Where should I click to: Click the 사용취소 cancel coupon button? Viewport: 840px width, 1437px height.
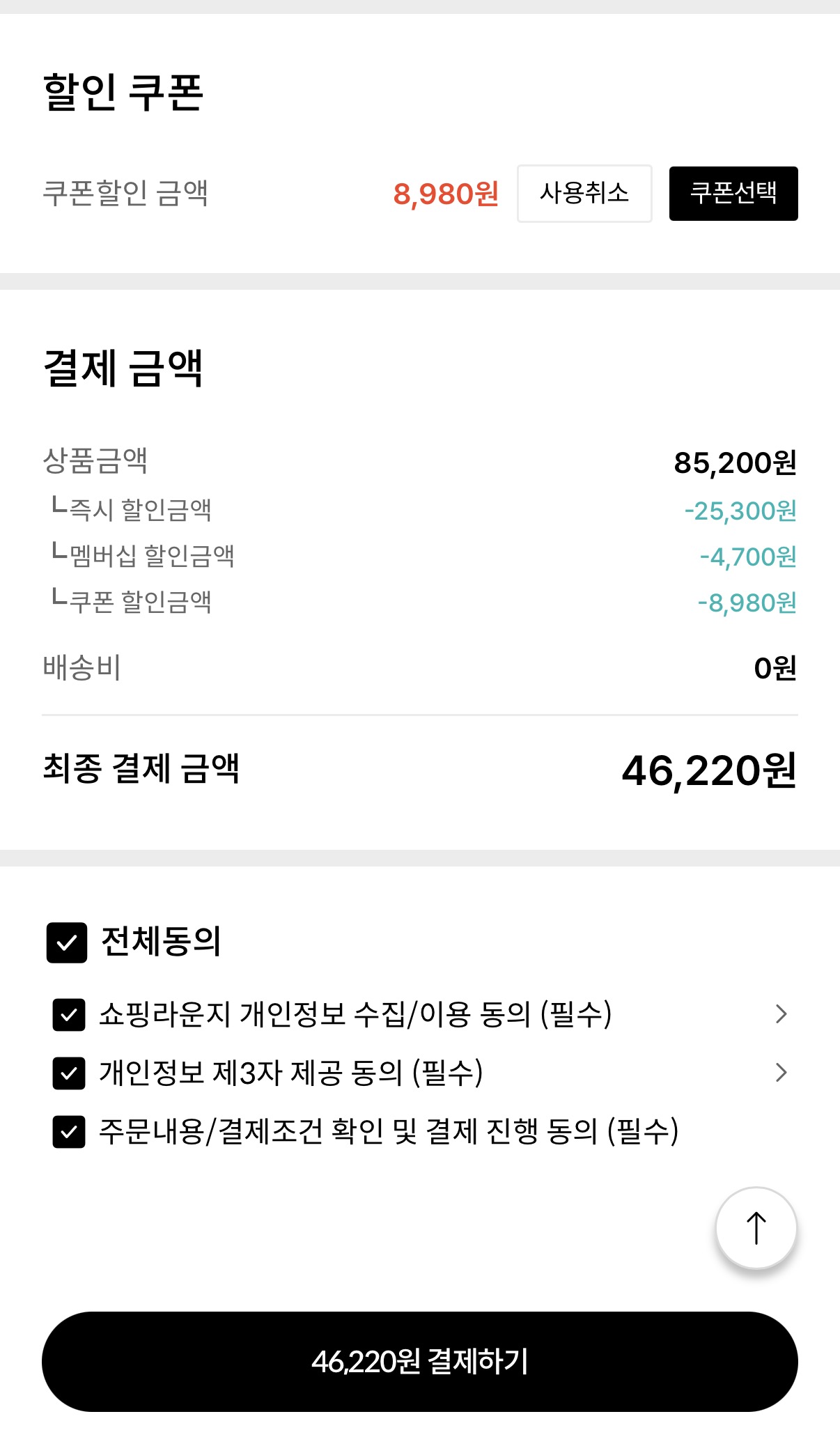coord(584,194)
